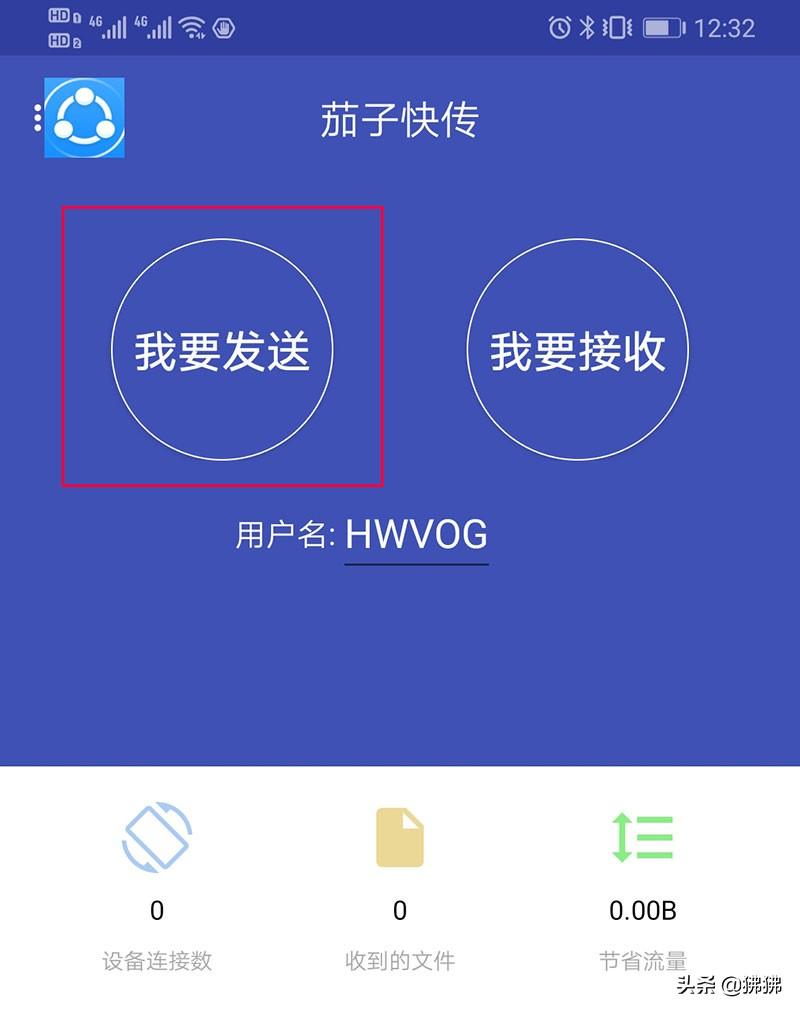Open the menu via the 茄子快传 logo

pos(82,118)
